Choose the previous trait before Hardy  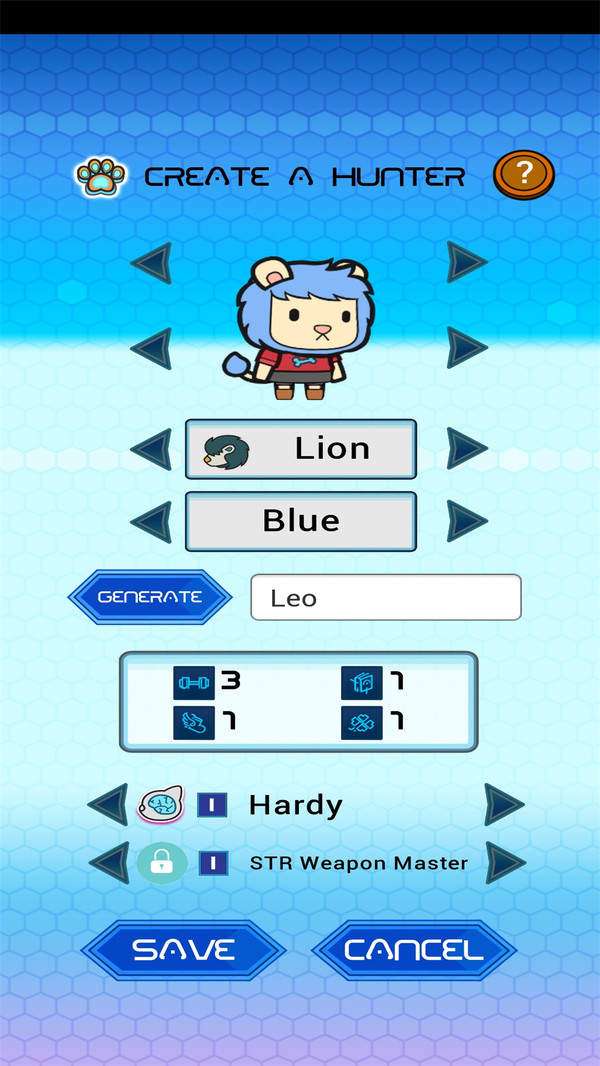point(108,805)
